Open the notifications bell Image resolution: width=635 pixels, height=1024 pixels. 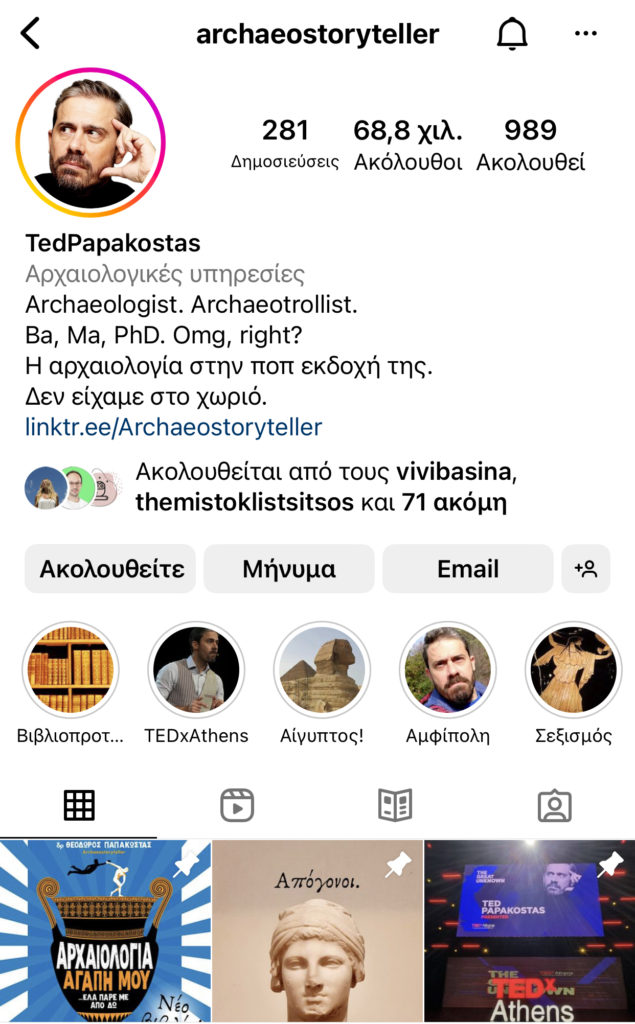(512, 34)
